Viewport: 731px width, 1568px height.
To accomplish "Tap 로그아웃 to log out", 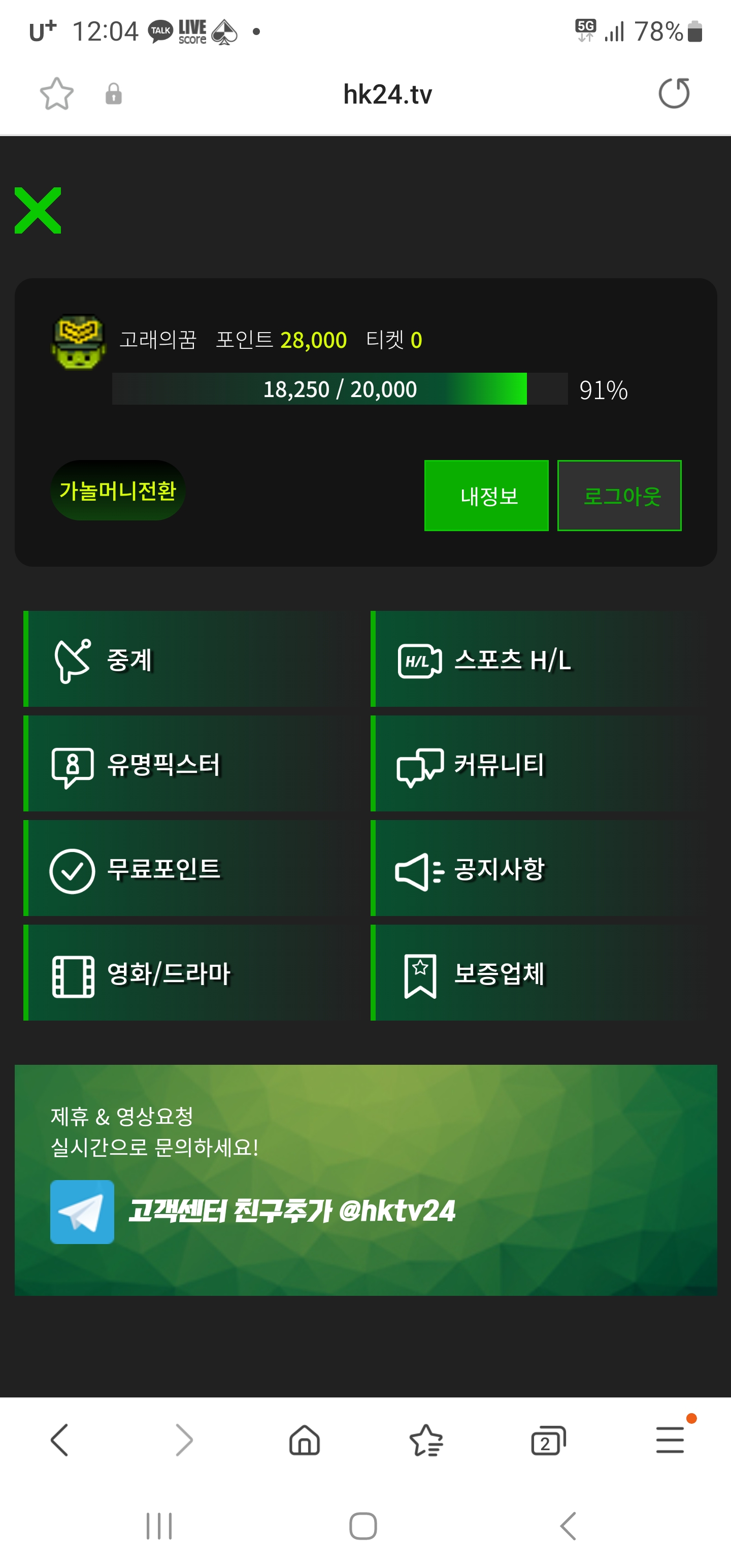I will pos(619,496).
